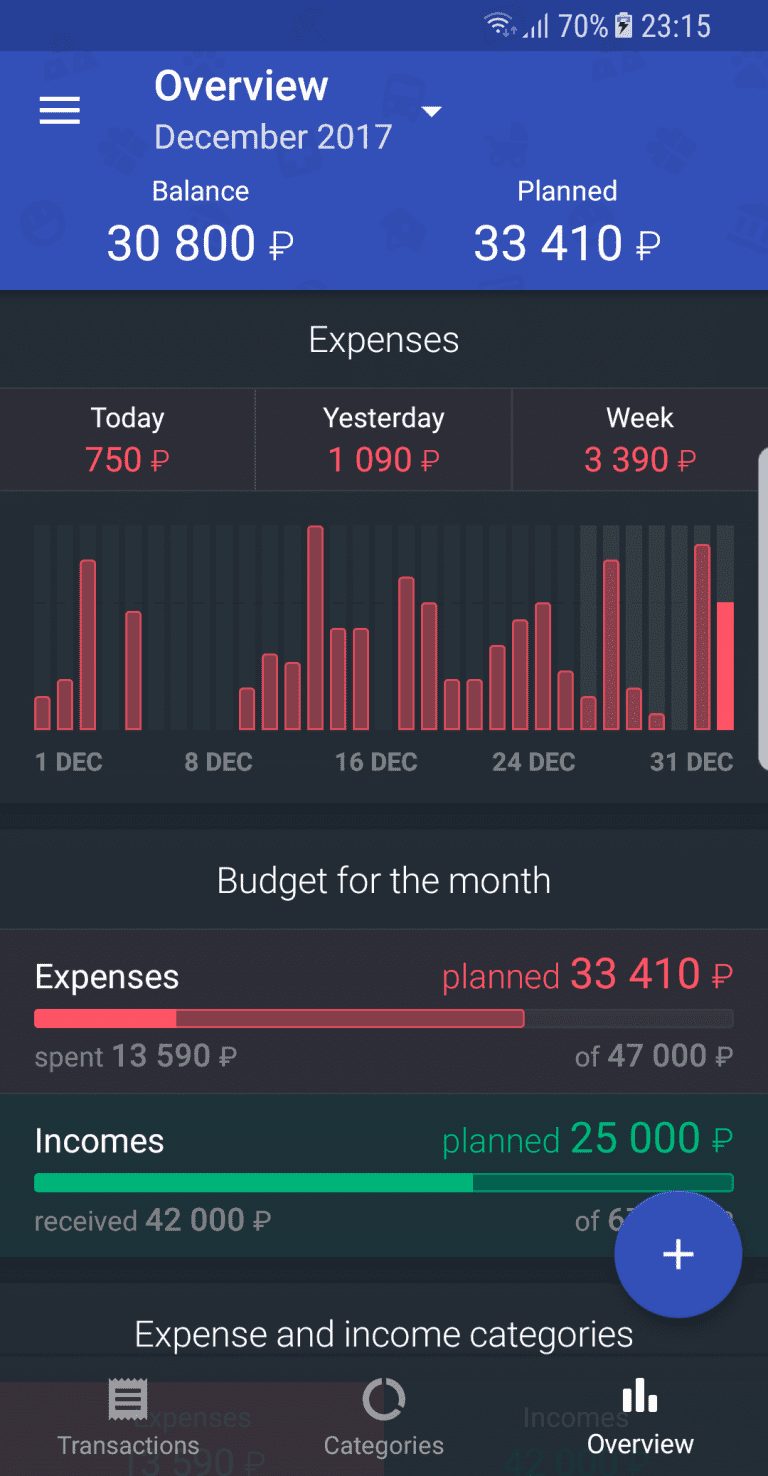
Task: Expand the Expenses budget section
Action: coord(383,1010)
